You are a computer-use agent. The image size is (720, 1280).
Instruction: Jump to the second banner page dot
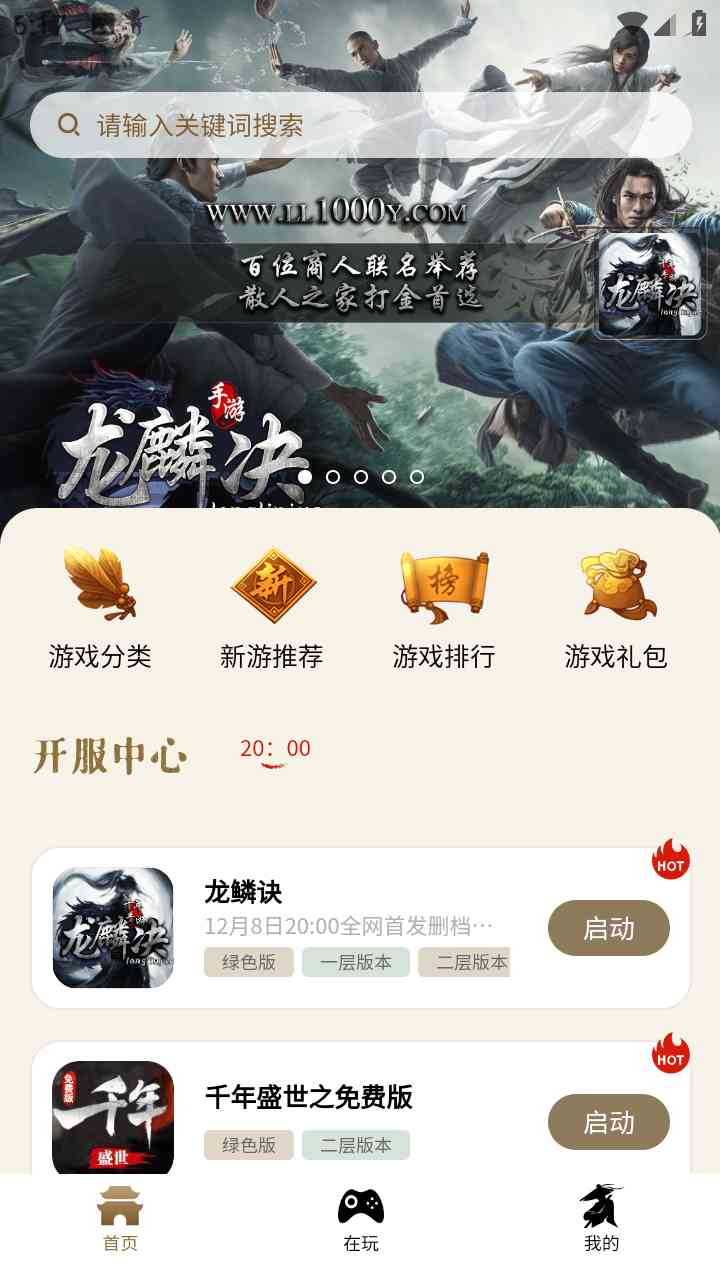coord(333,477)
